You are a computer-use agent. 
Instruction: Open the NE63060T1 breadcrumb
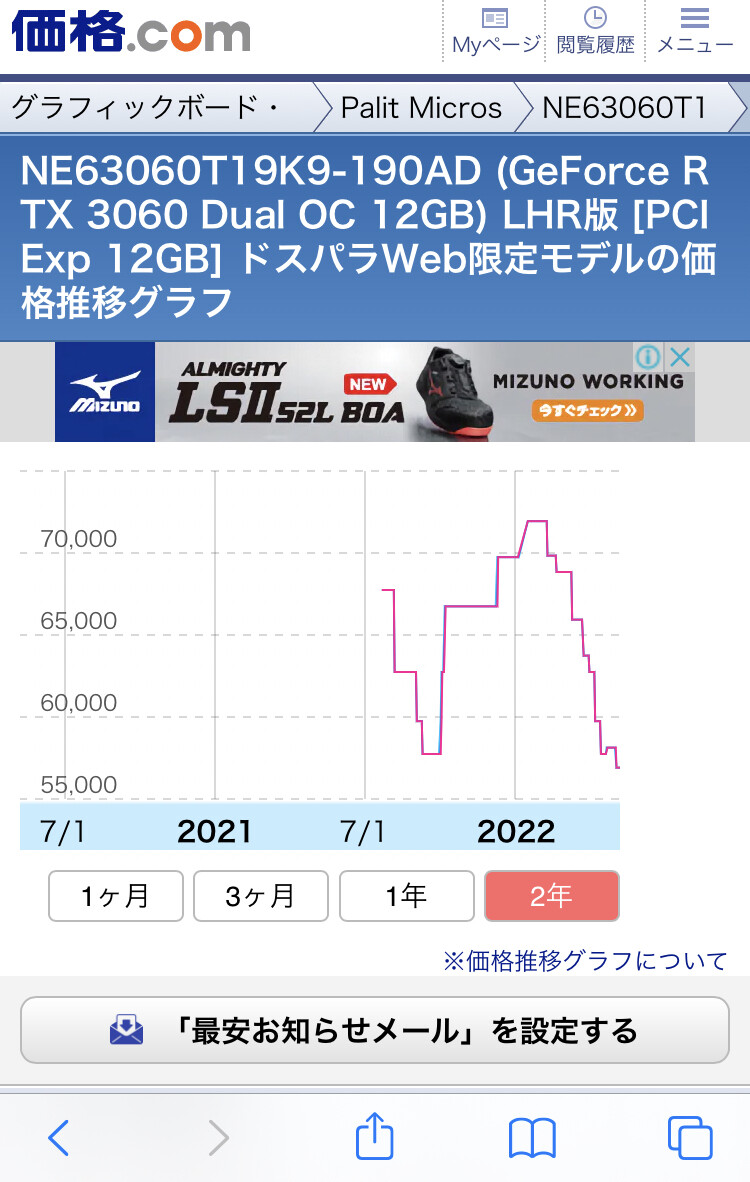pos(625,107)
